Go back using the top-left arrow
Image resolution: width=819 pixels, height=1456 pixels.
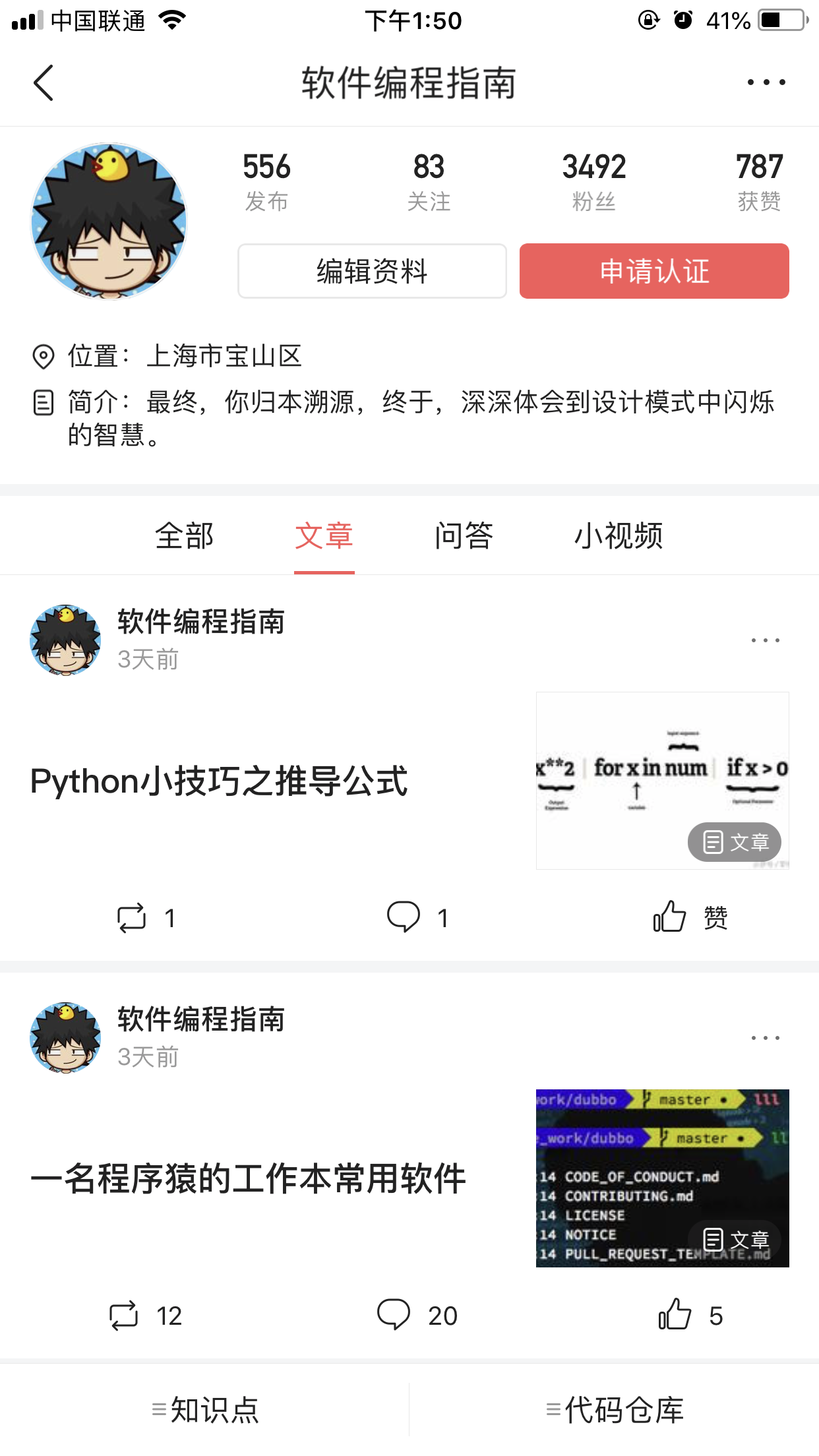pos(44,83)
